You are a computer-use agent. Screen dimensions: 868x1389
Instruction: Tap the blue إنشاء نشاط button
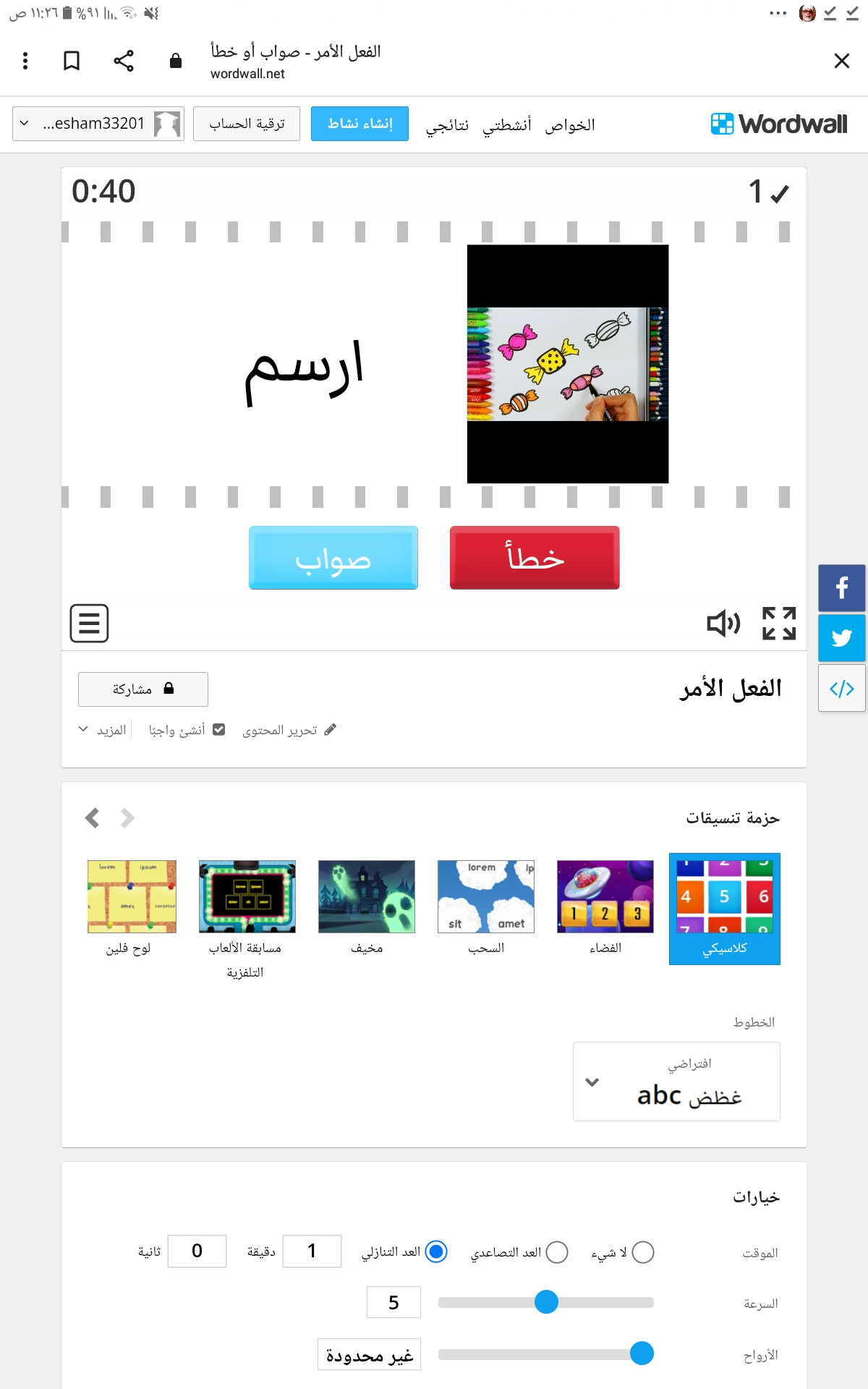pos(359,124)
